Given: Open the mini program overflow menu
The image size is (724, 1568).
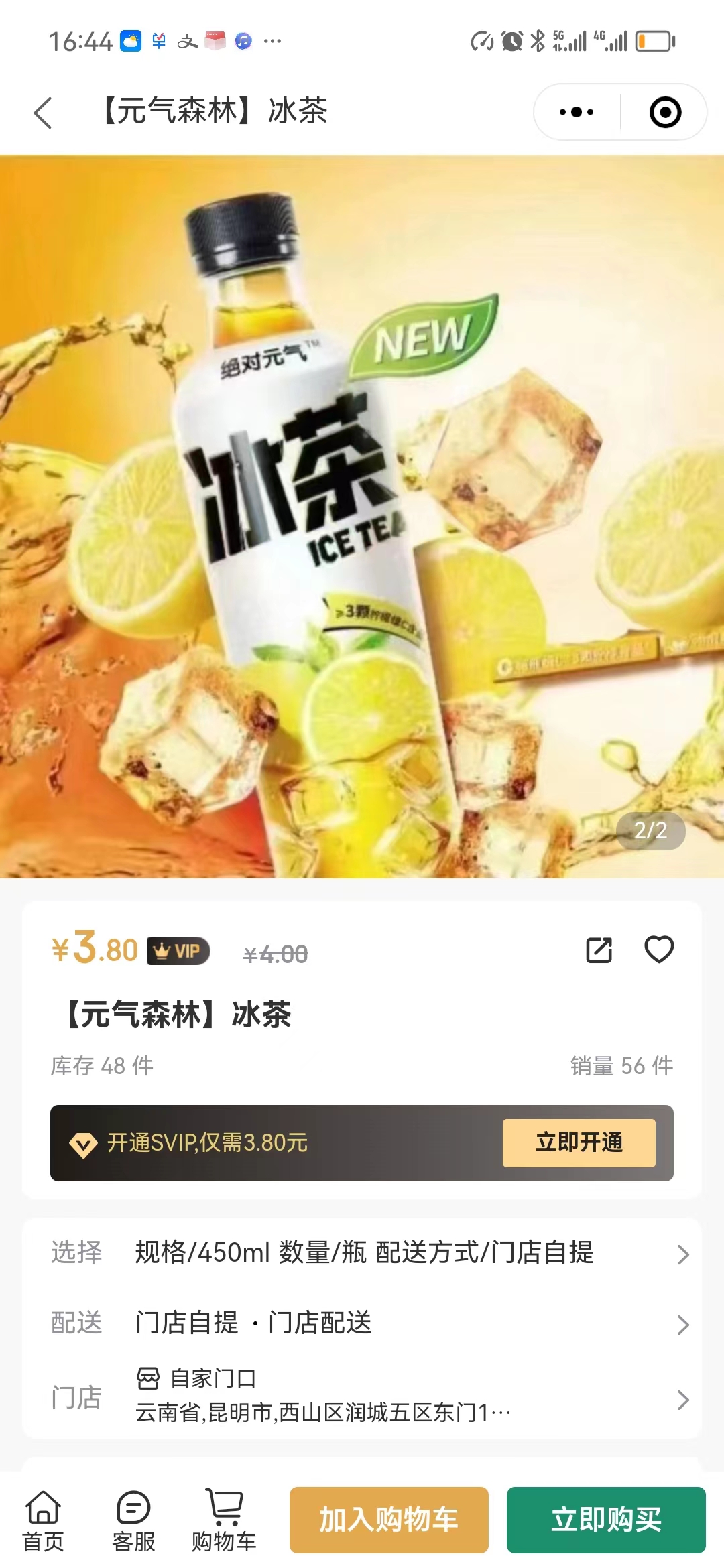Looking at the screenshot, I should (x=577, y=112).
